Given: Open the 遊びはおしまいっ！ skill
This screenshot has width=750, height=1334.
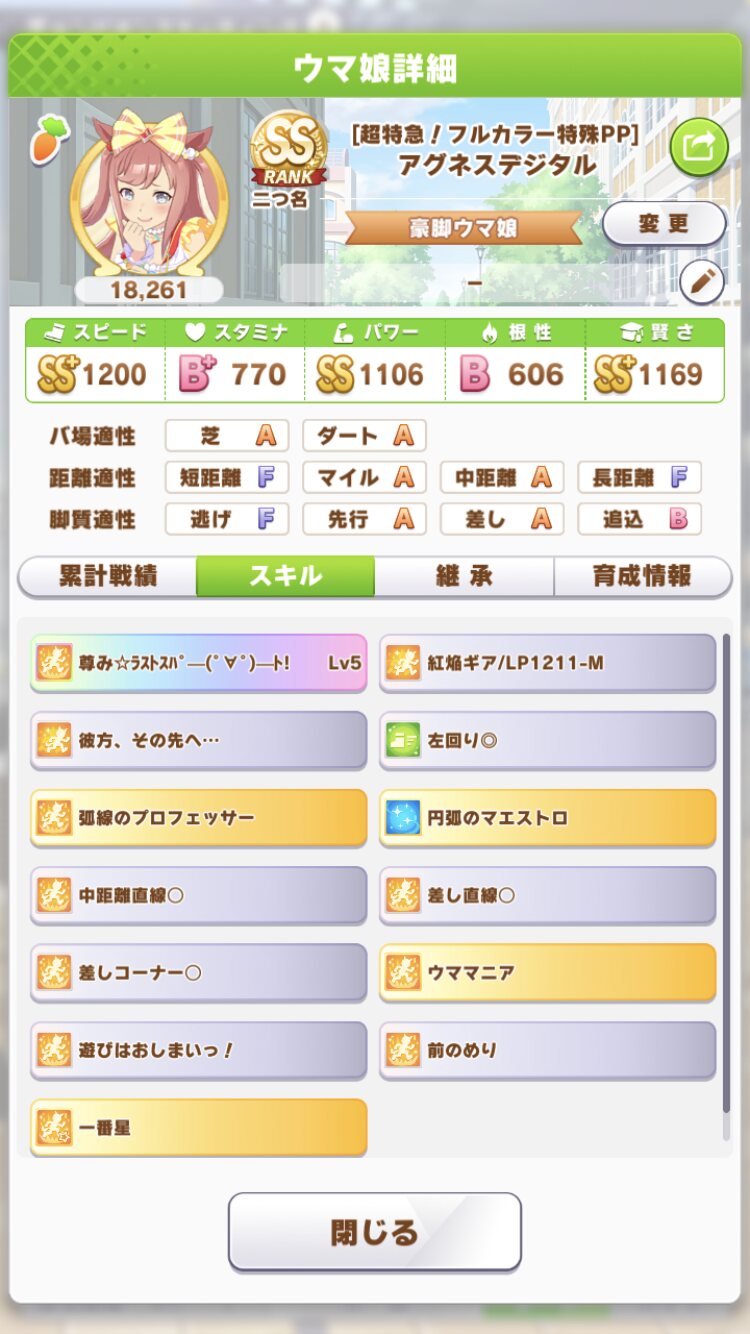Looking at the screenshot, I should click(198, 1050).
